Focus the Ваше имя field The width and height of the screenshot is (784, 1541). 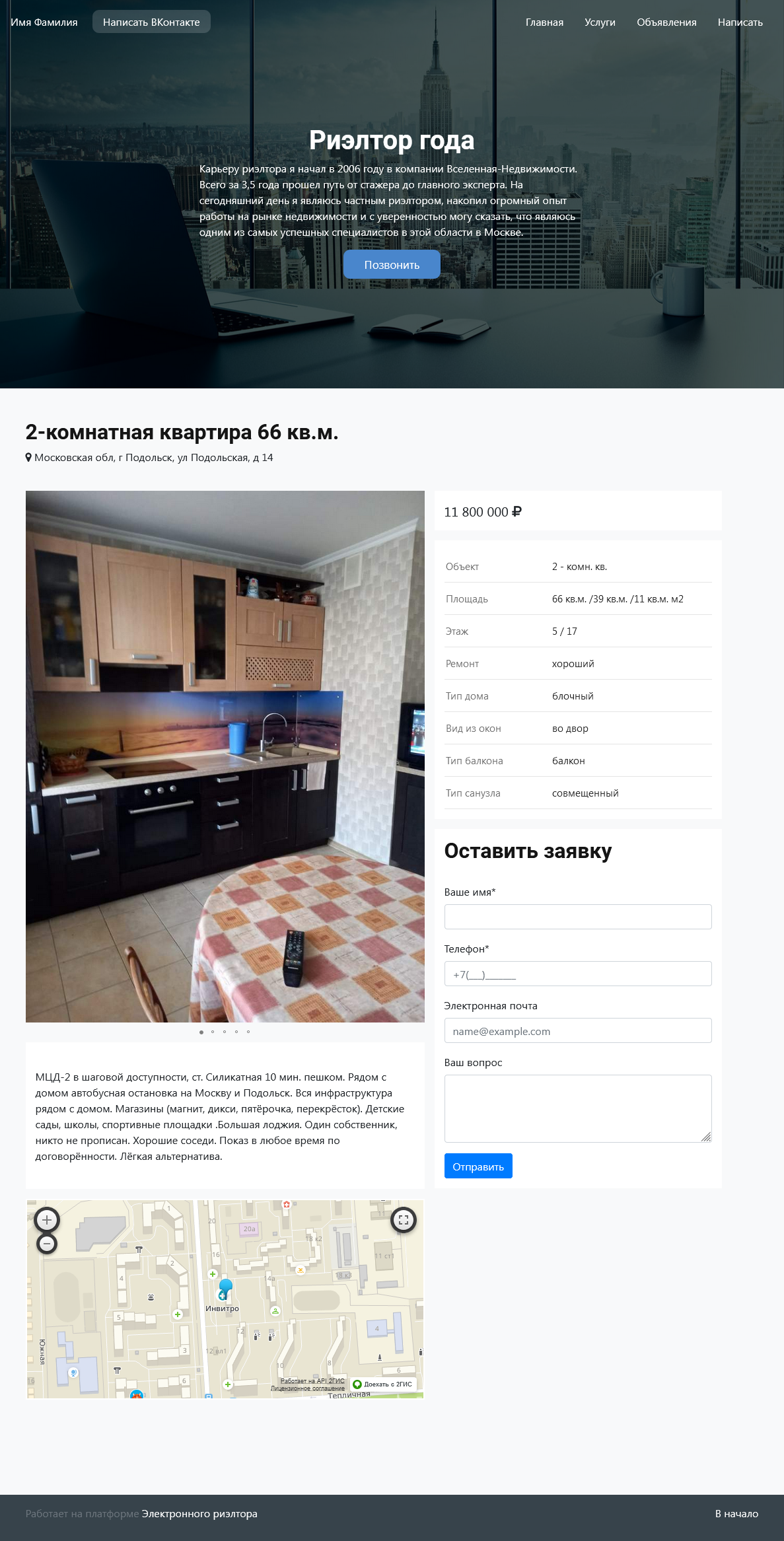(577, 917)
